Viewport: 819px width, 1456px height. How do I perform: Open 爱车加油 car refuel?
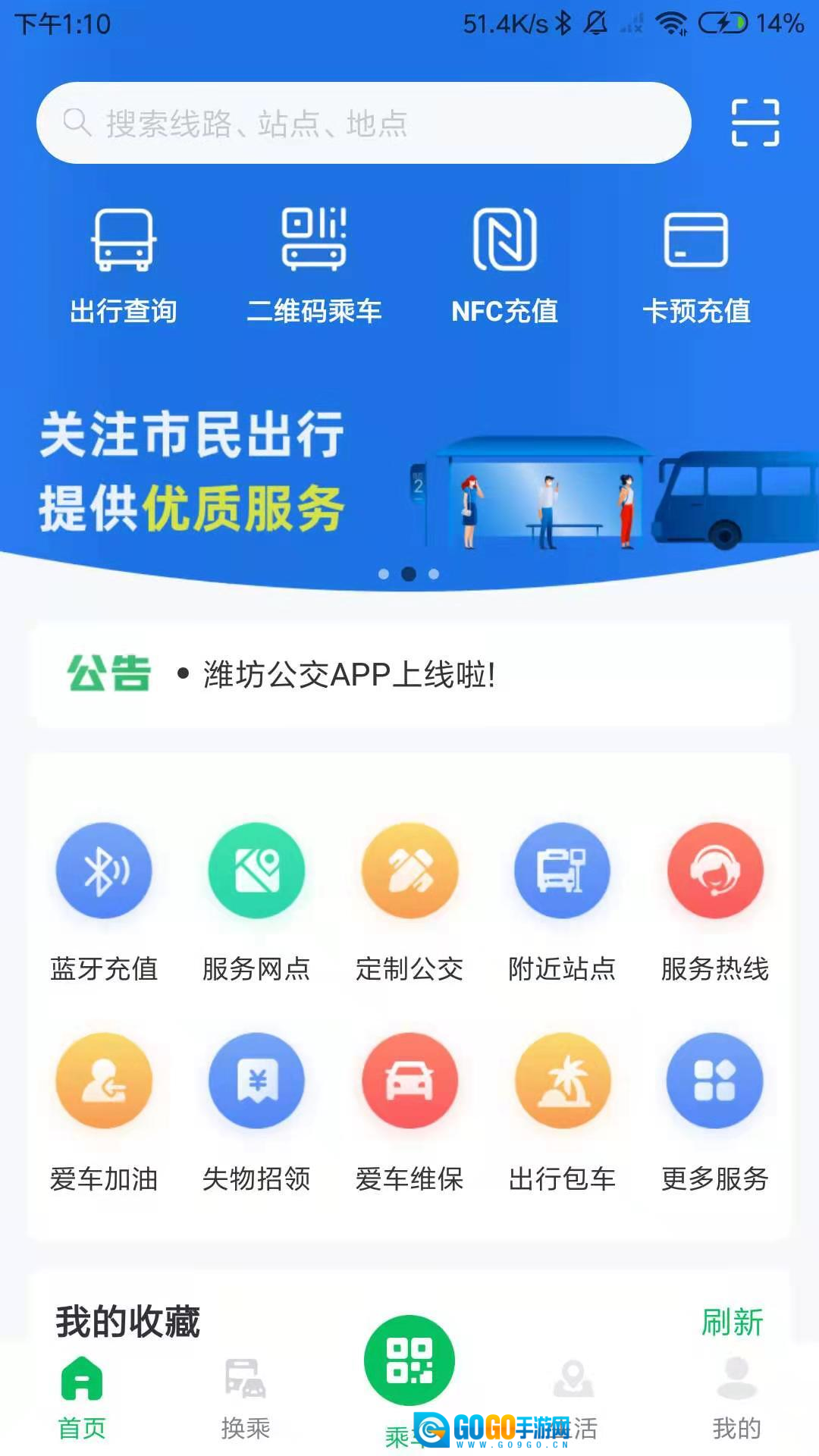[x=104, y=1110]
